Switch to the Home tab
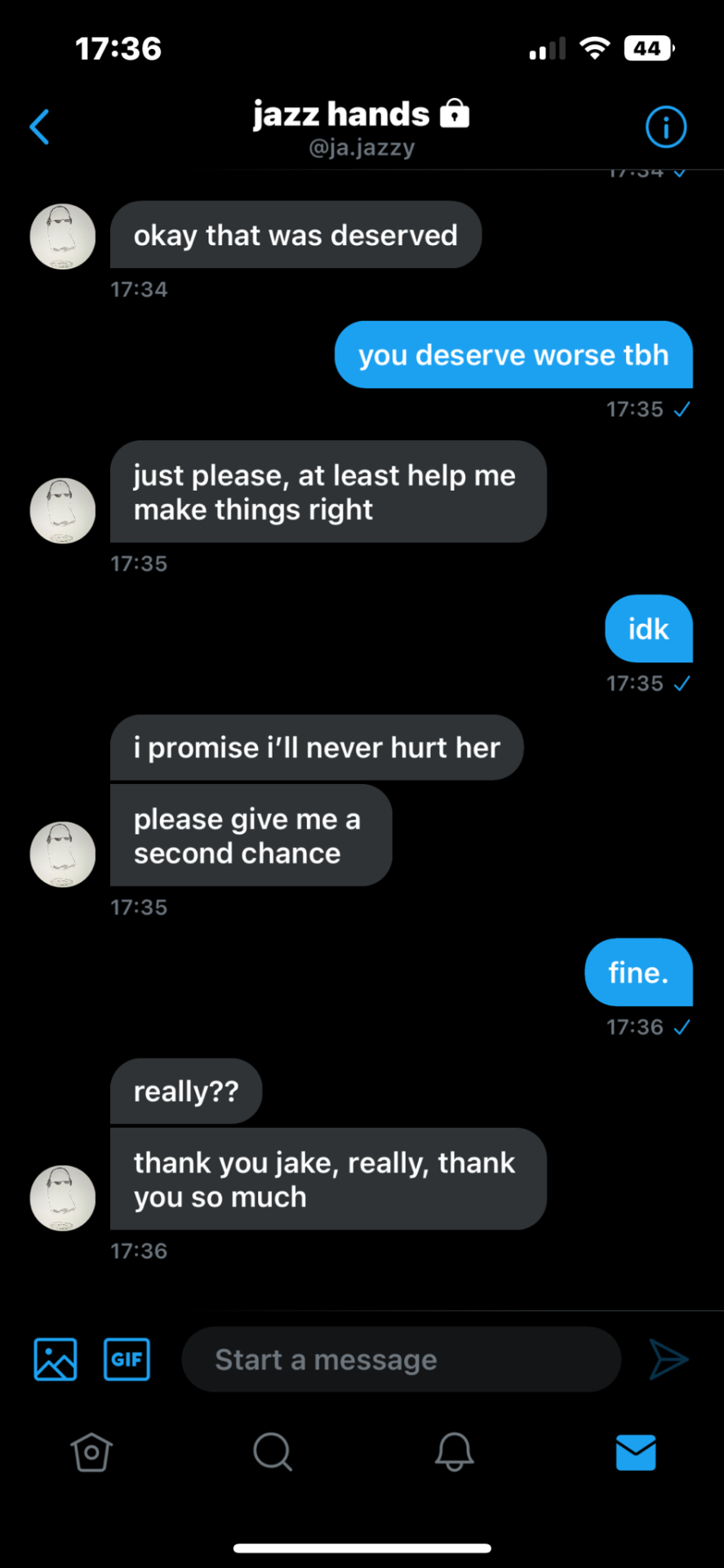The height and width of the screenshot is (1568, 724). tap(91, 1452)
